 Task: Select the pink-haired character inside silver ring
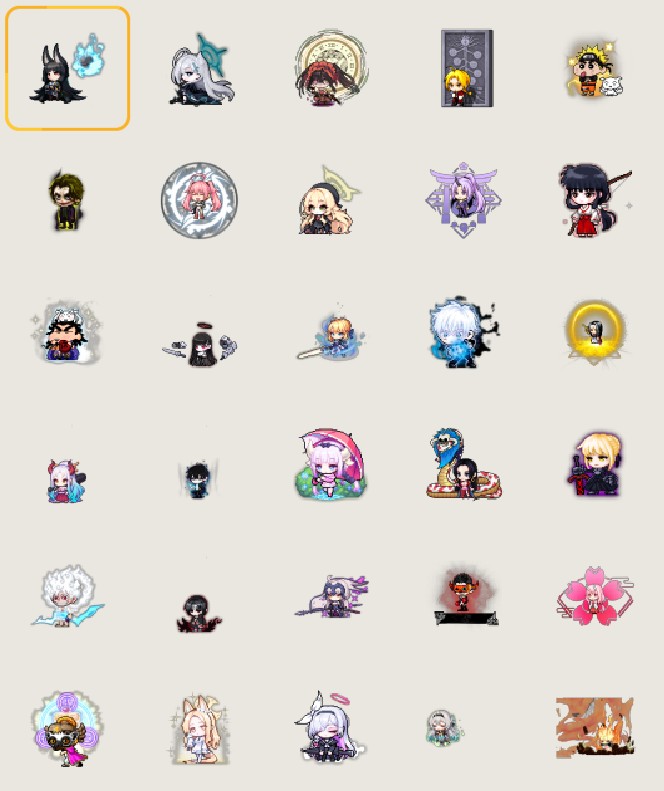click(x=199, y=199)
